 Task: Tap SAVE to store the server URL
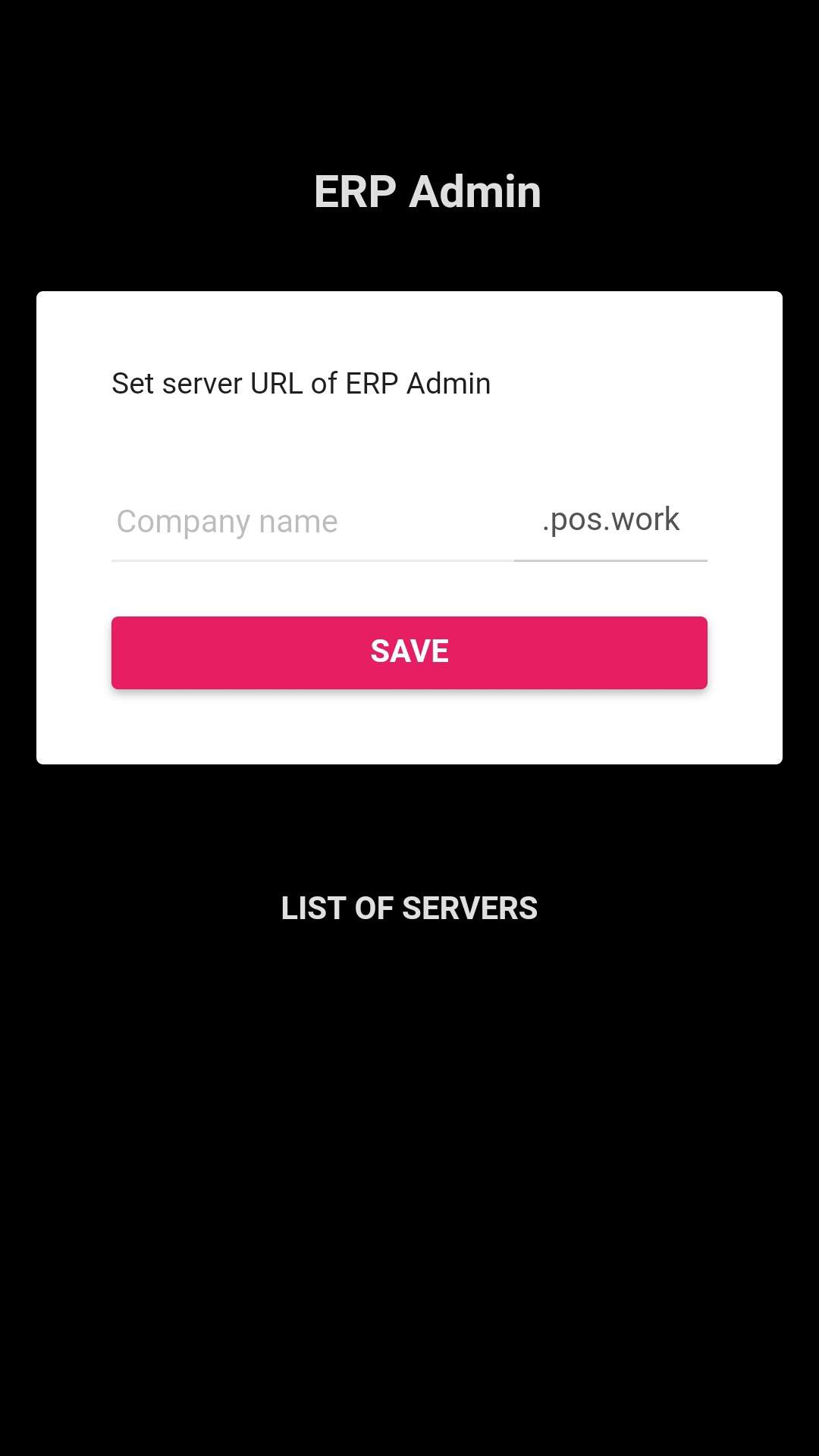pos(409,652)
